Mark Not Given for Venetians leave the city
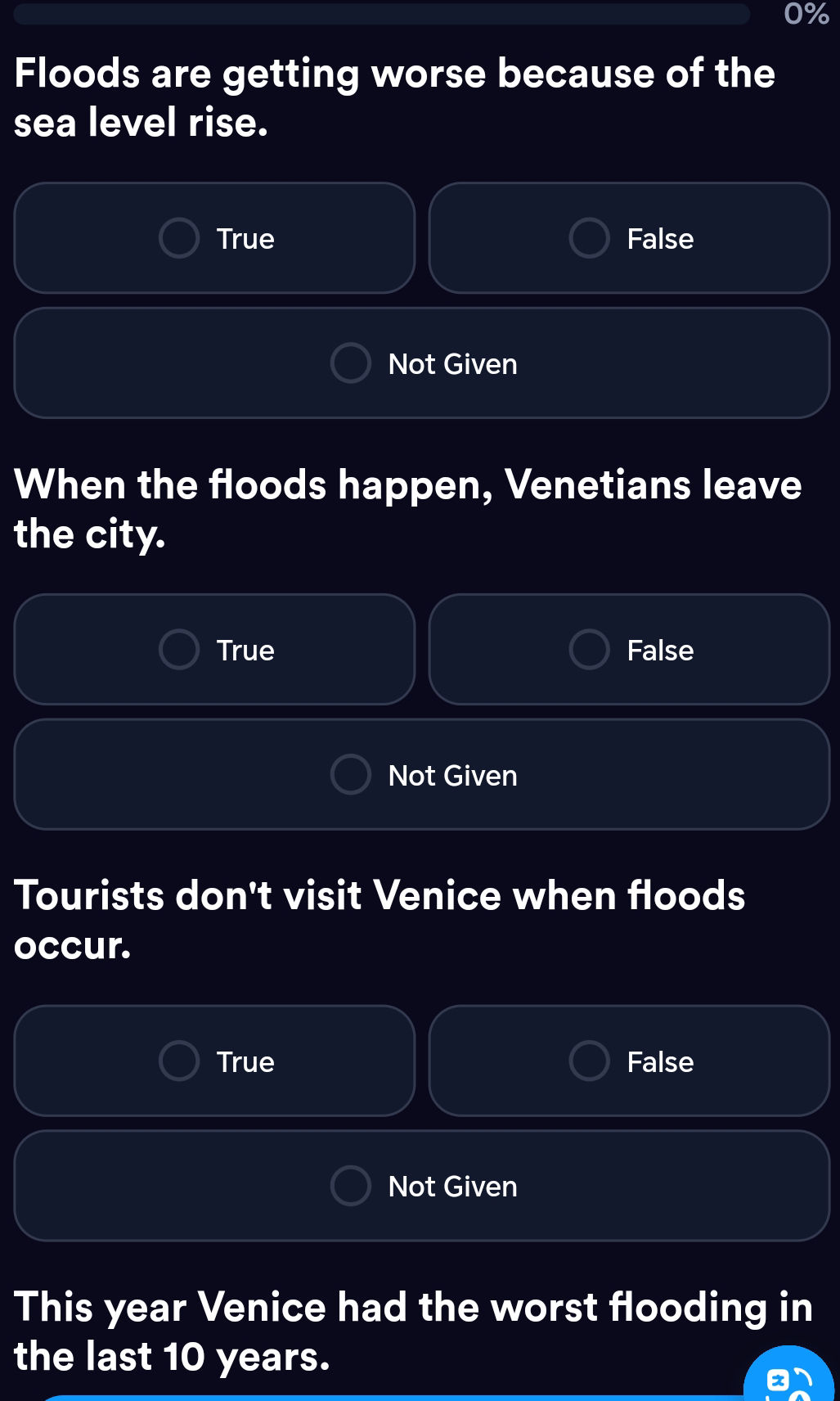Screen dimensions: 840x1401 (422, 775)
